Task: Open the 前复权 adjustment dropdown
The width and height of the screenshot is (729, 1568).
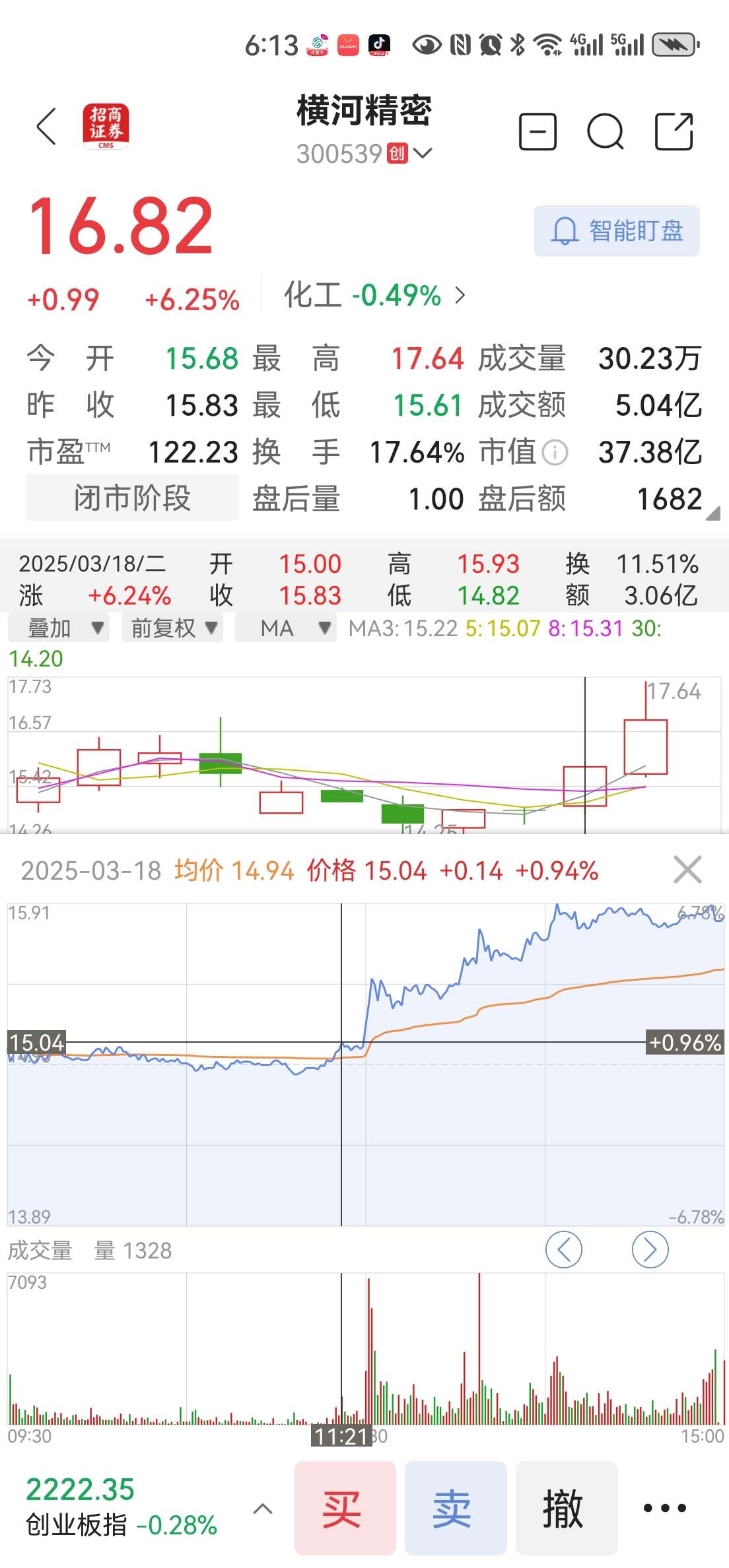Action: pyautogui.click(x=172, y=628)
